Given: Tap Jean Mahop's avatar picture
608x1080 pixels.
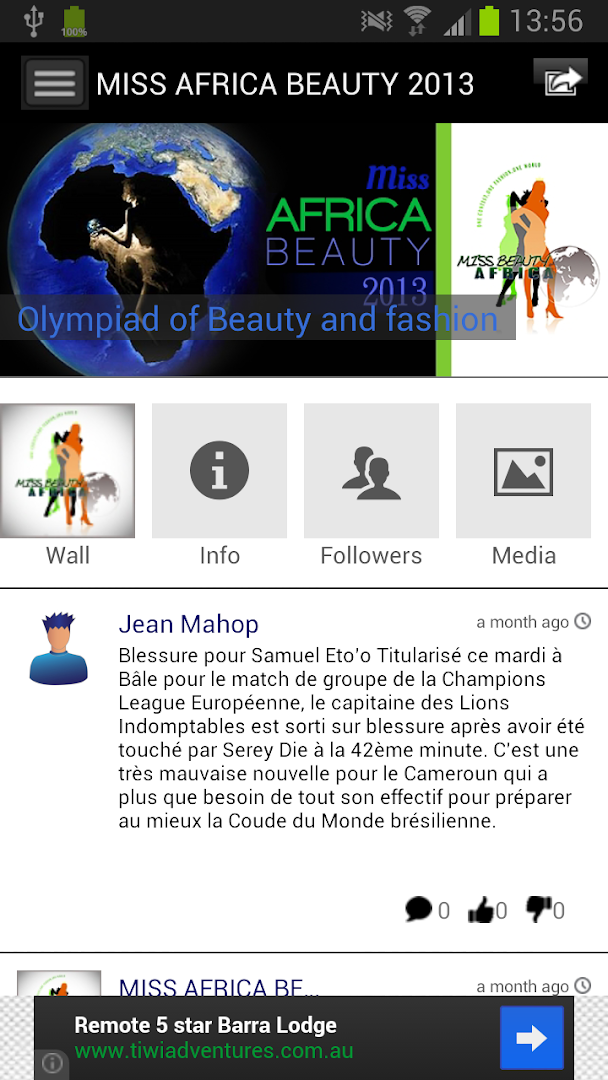Looking at the screenshot, I should coord(59,649).
